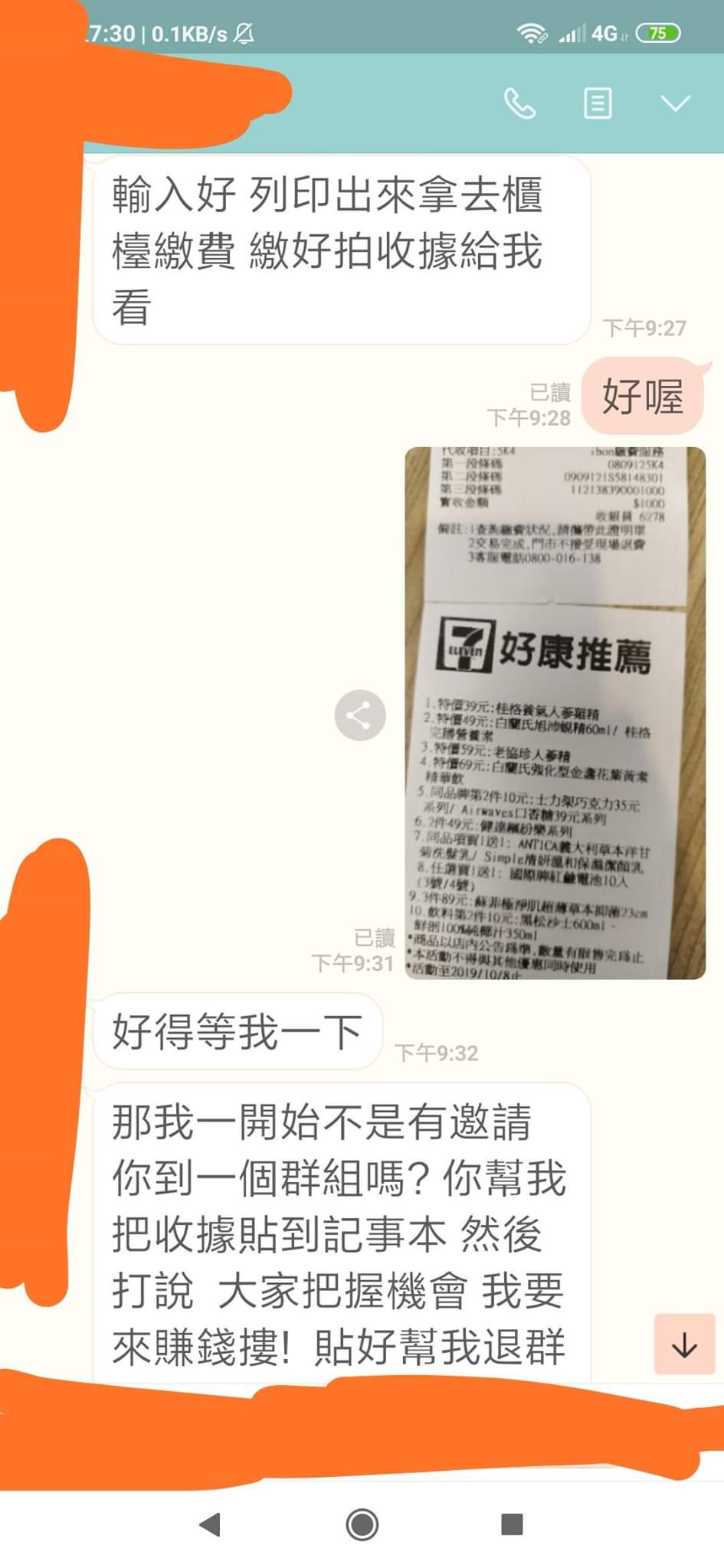724x1568 pixels.
Task: Return to the system home screen
Action: (x=362, y=1524)
